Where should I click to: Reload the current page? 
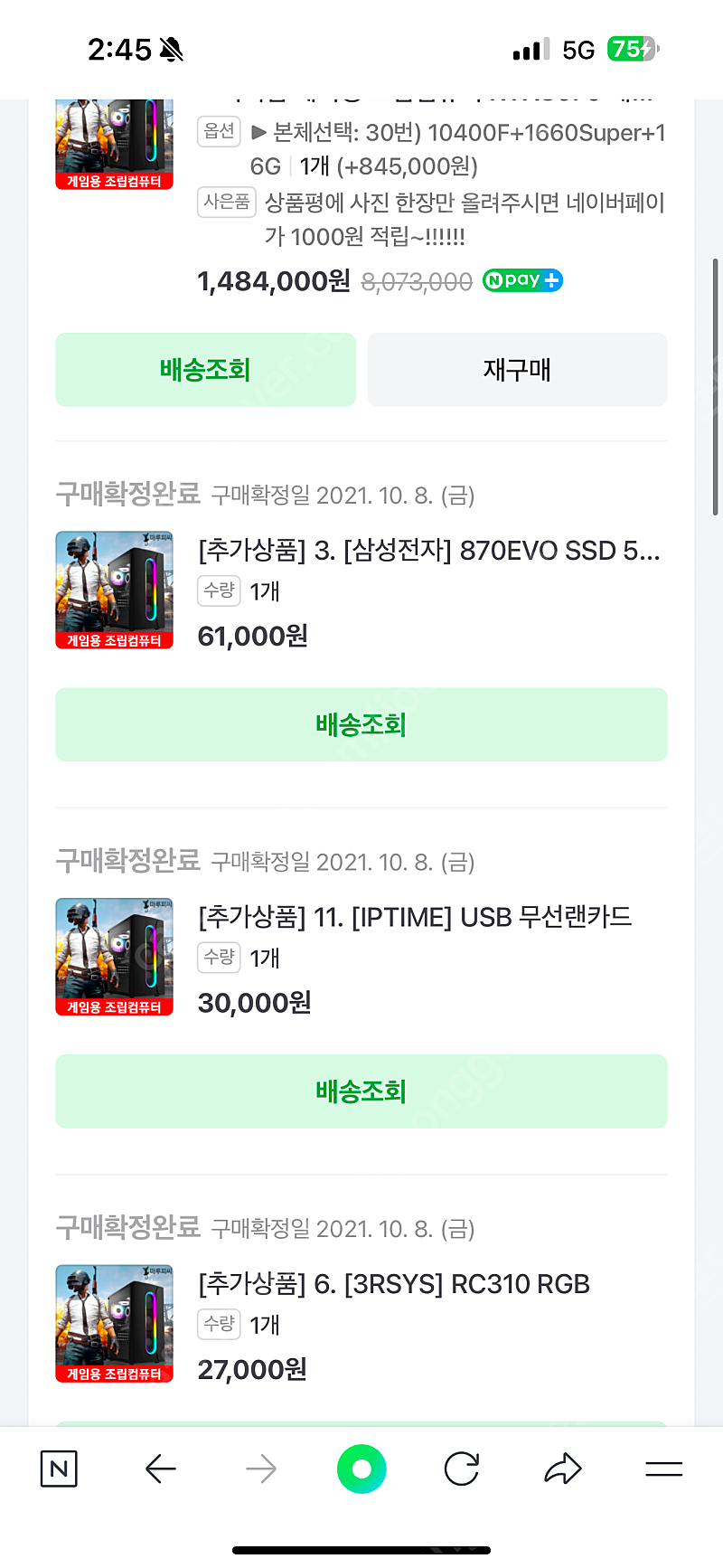point(462,1469)
